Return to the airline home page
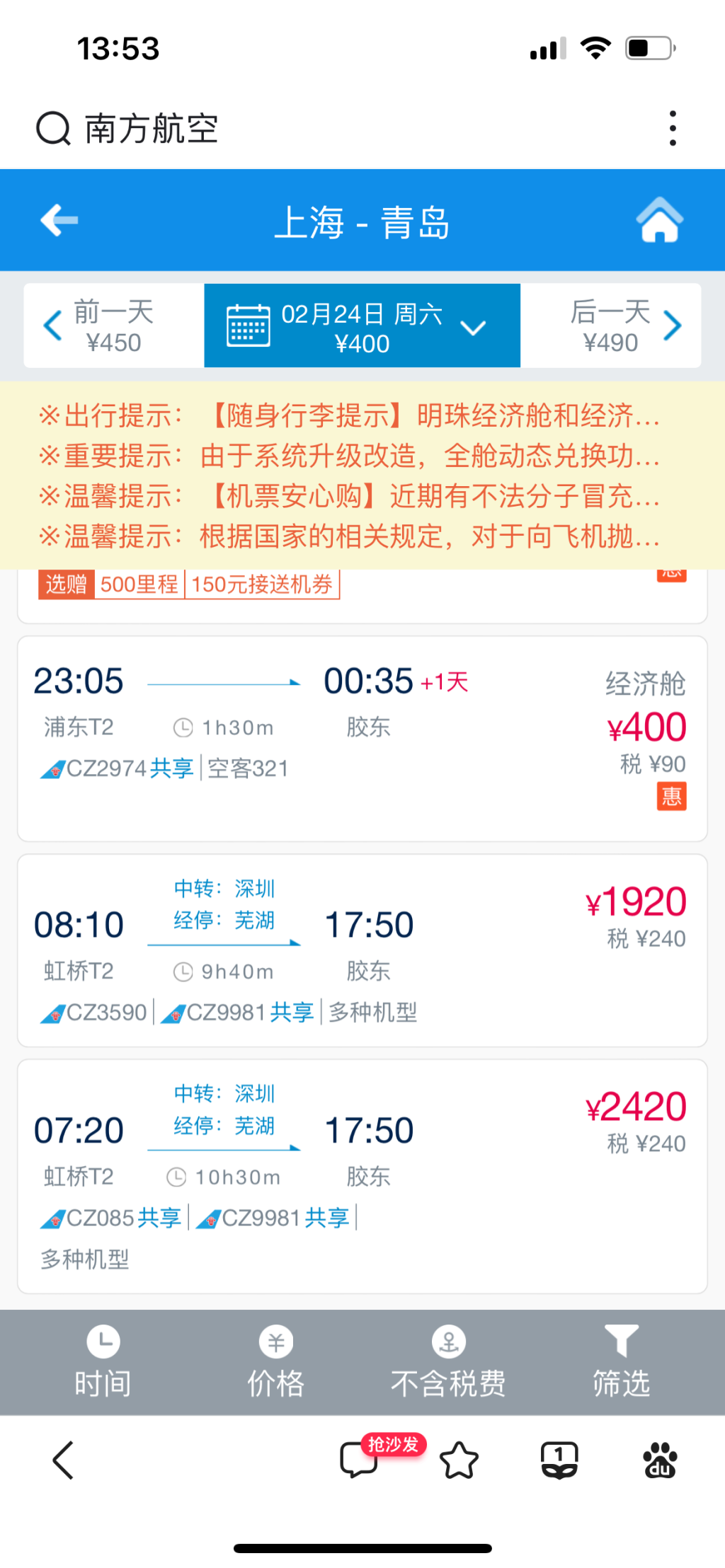The width and height of the screenshot is (725, 1568). (x=659, y=220)
